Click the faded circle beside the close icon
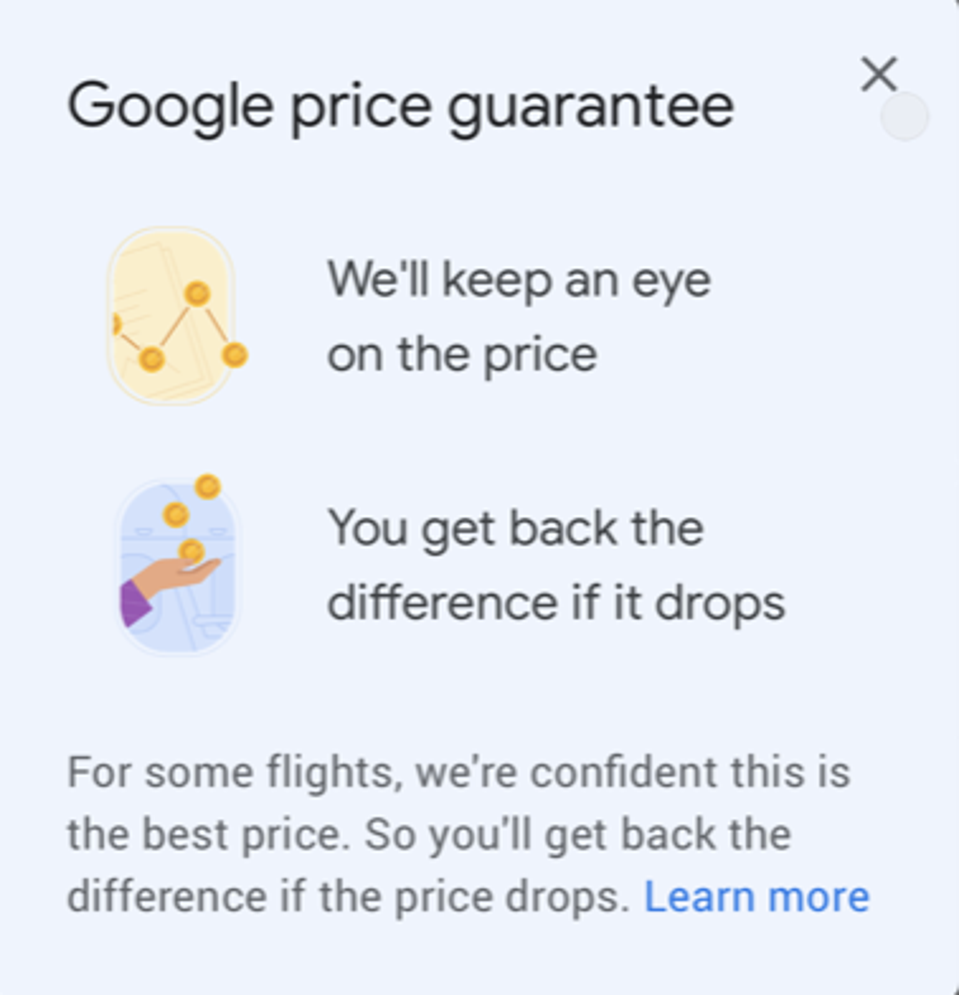 pos(905,117)
